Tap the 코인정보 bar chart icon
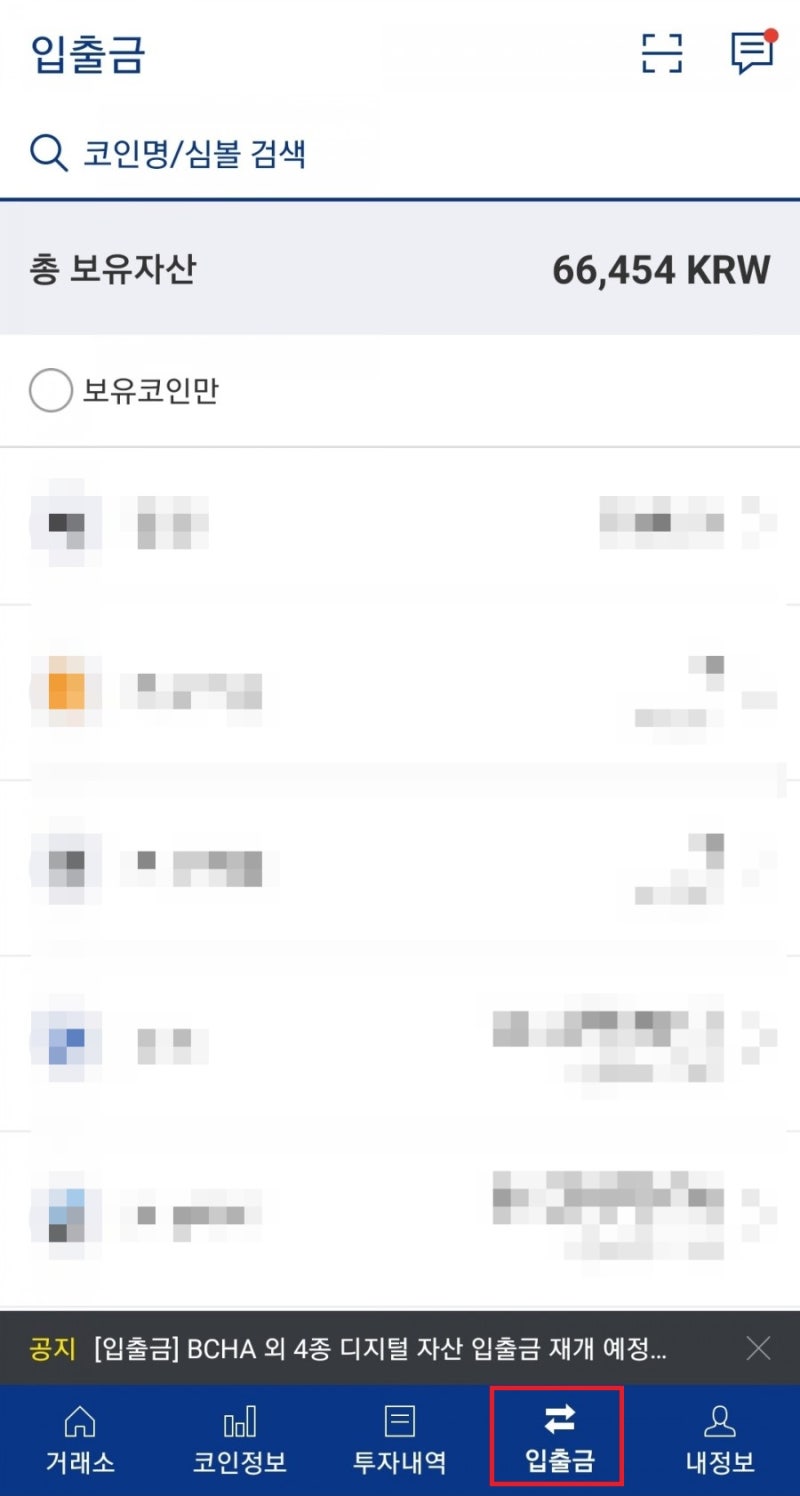Screen dimensions: 800x1496 [239, 1419]
